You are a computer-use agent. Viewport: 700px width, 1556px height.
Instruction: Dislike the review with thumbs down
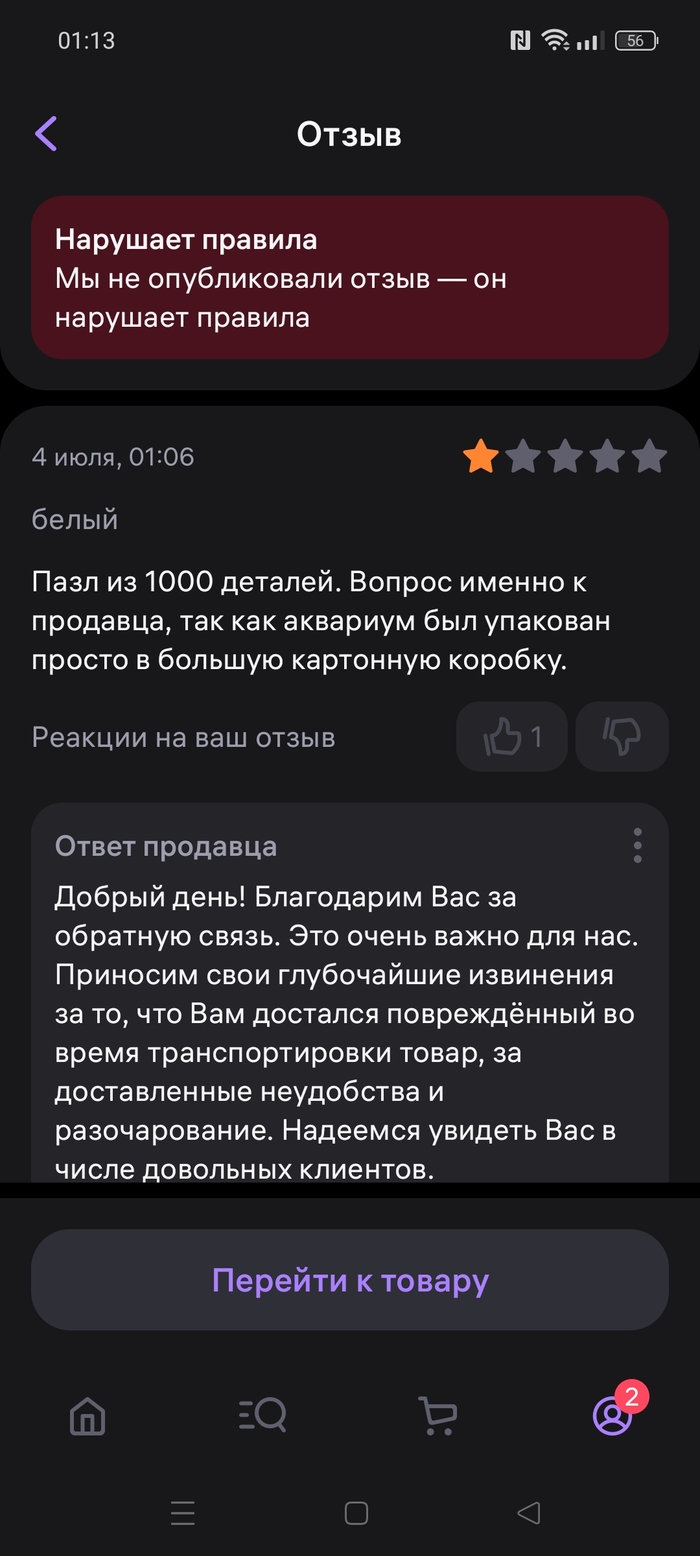click(622, 737)
